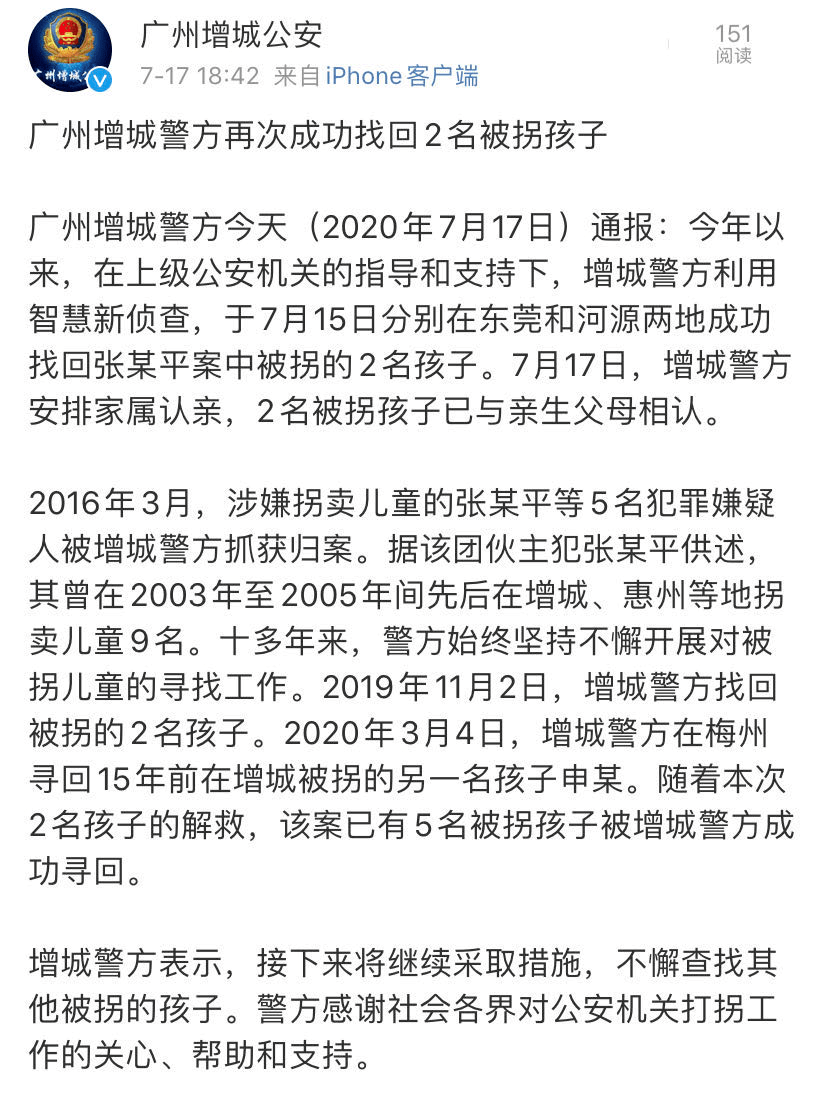Click the 来自 source label

(292, 75)
